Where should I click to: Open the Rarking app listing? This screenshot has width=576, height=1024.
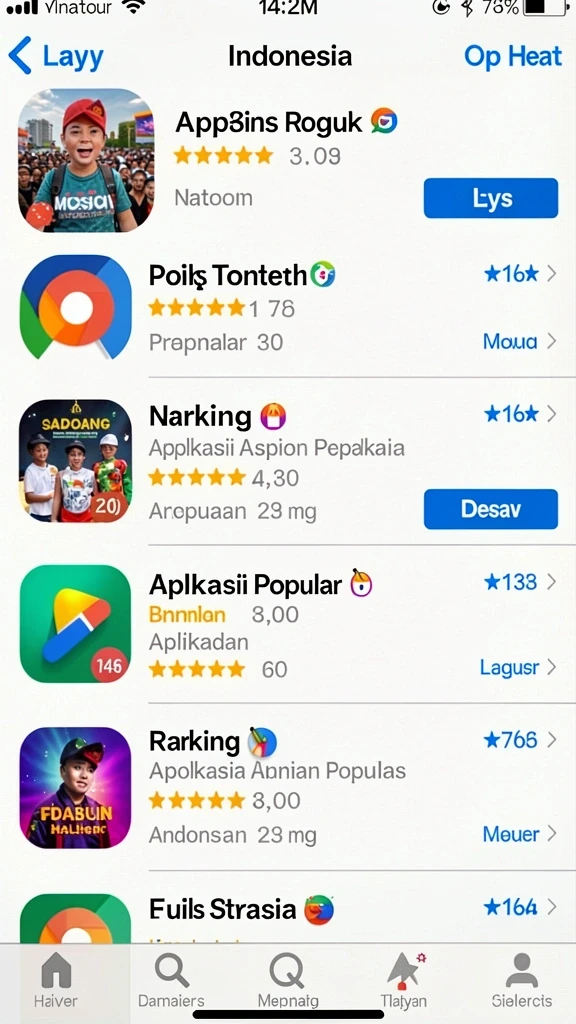coord(288,787)
